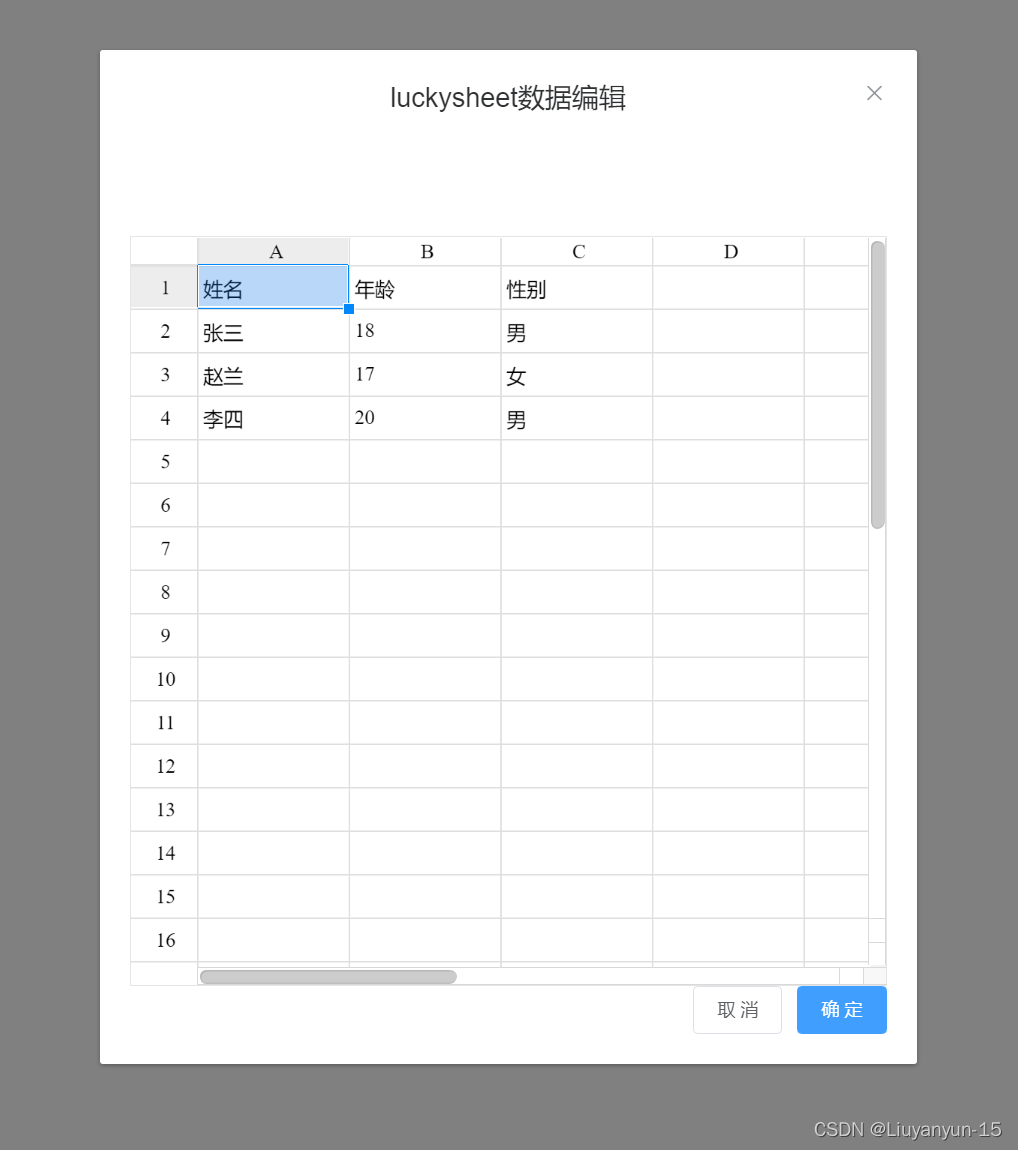This screenshot has width=1018, height=1150.
Task: Select all cells via top-left corner
Action: (x=164, y=251)
